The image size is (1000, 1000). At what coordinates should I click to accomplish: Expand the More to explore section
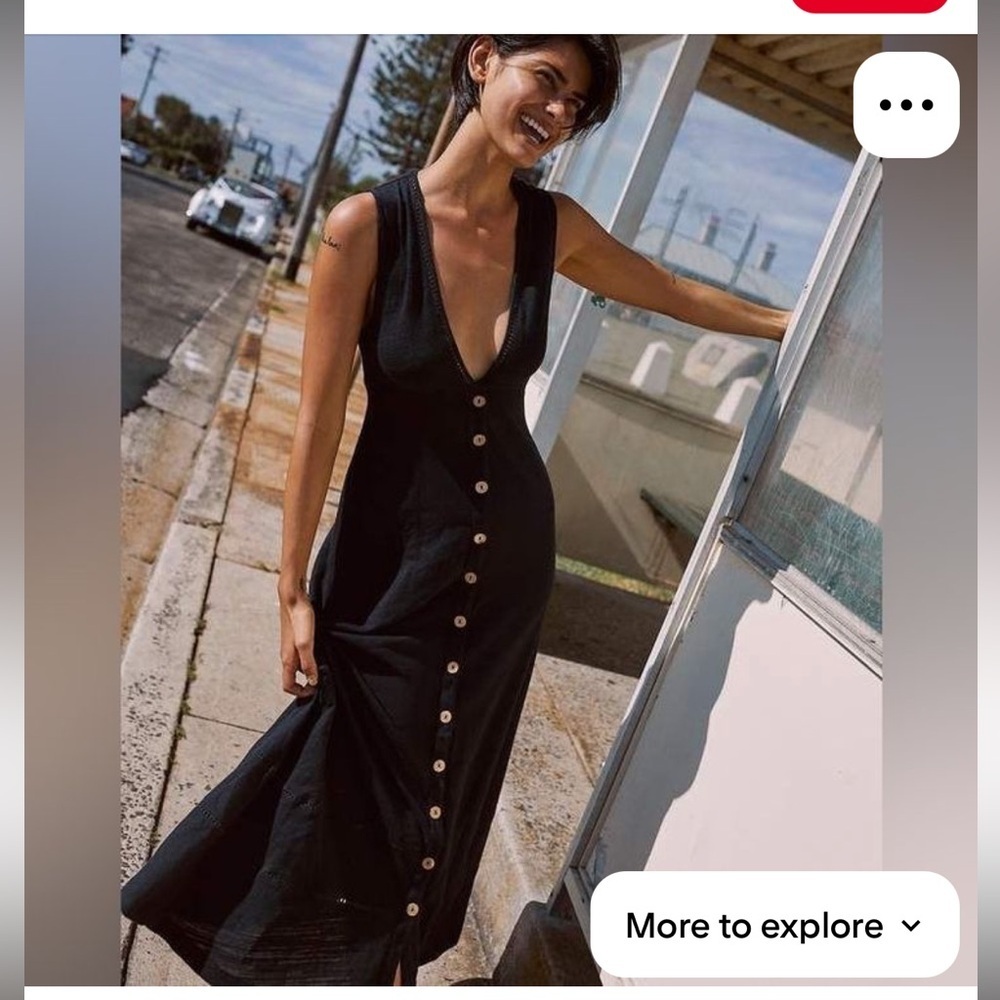tap(774, 925)
